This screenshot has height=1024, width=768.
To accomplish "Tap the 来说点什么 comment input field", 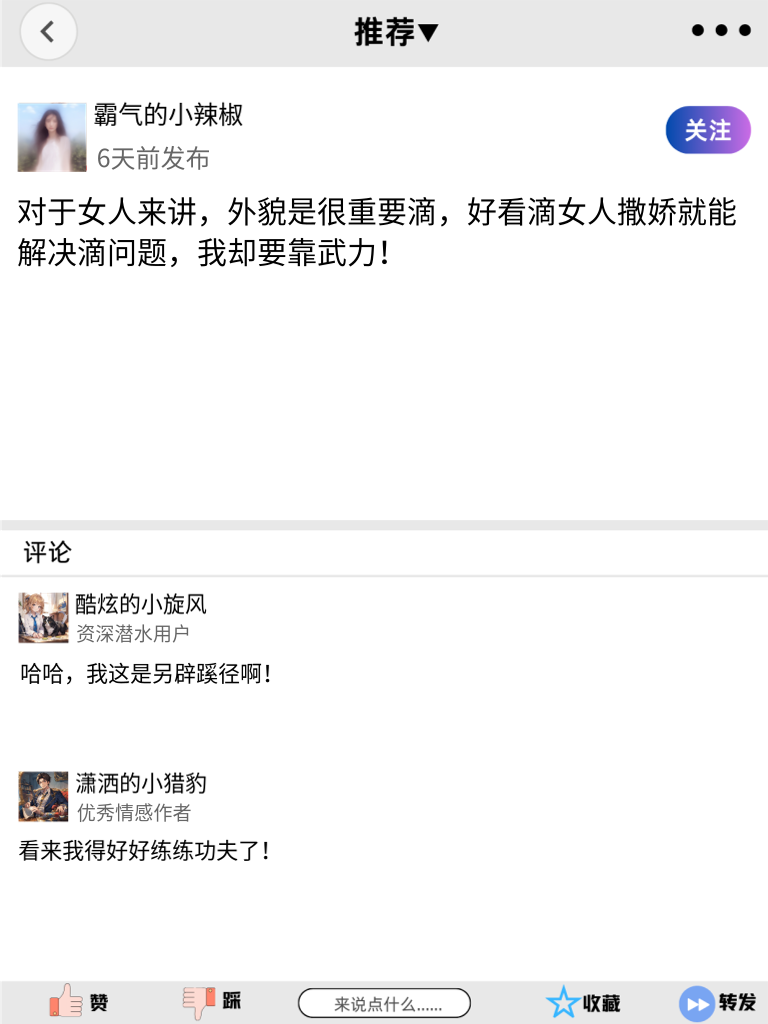I will 385,1002.
